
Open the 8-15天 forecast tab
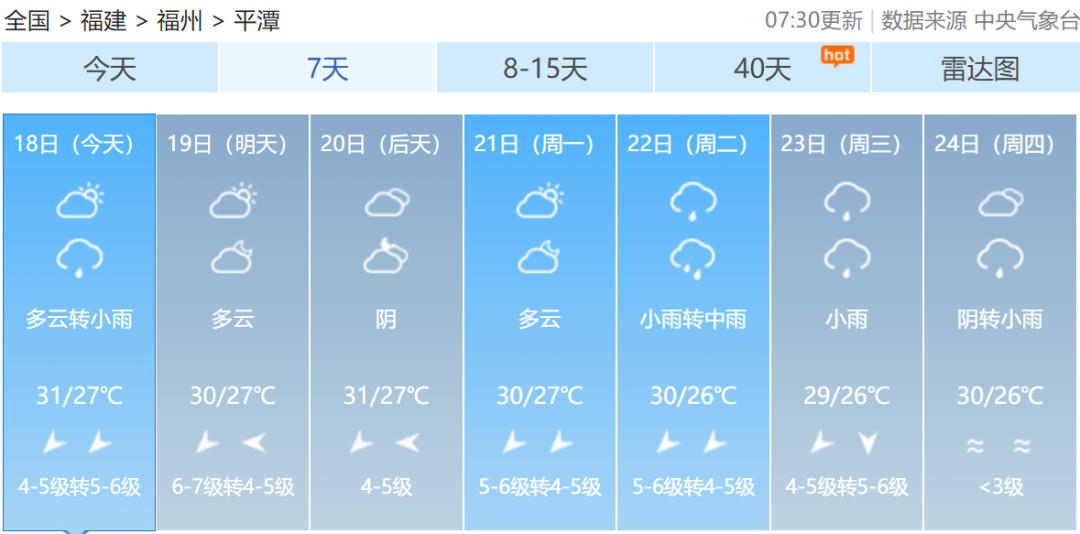544,69
